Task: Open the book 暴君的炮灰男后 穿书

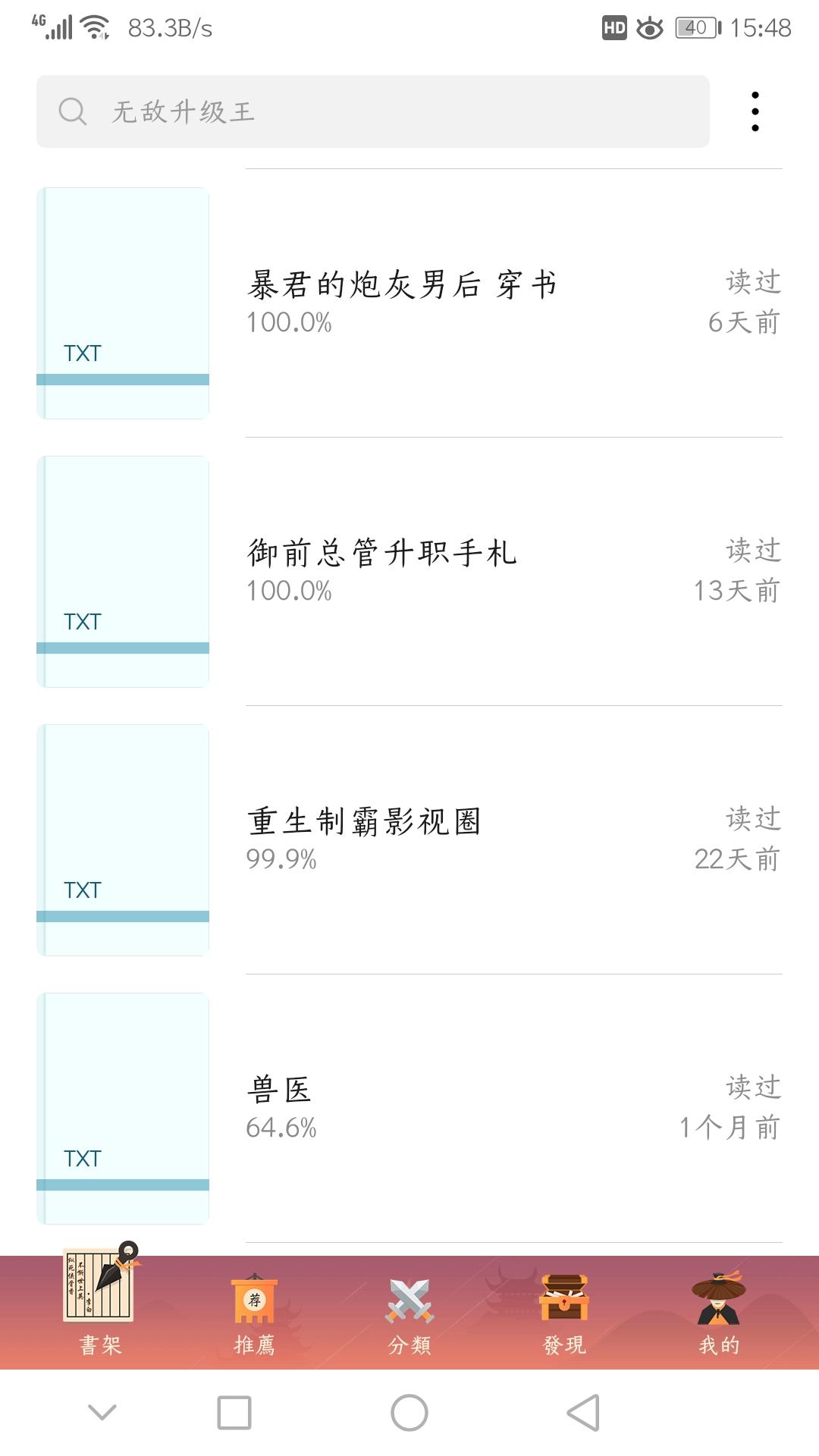Action: [409, 303]
